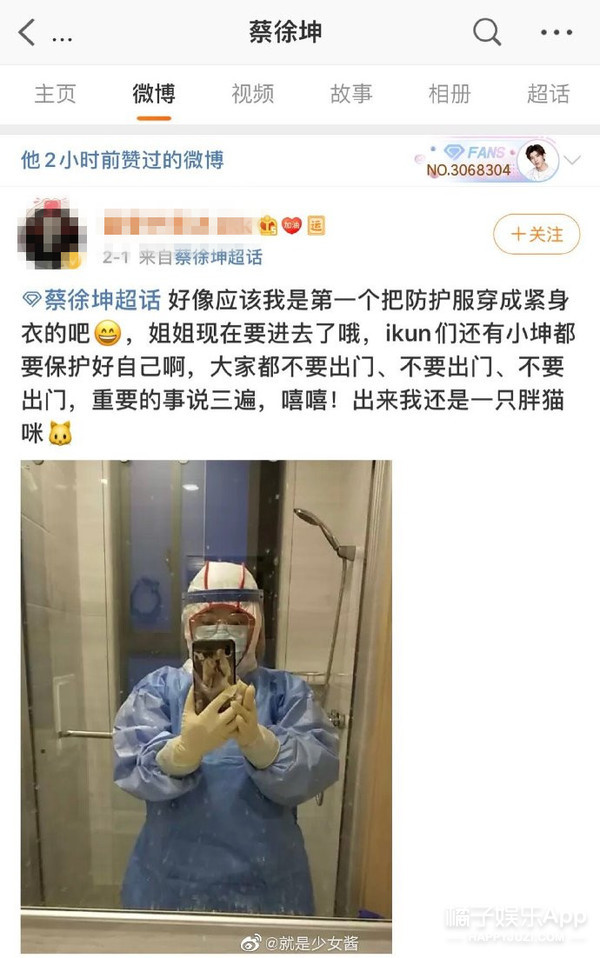The width and height of the screenshot is (600, 958).
Task: Open the three-dot overflow menu
Action: point(557,32)
